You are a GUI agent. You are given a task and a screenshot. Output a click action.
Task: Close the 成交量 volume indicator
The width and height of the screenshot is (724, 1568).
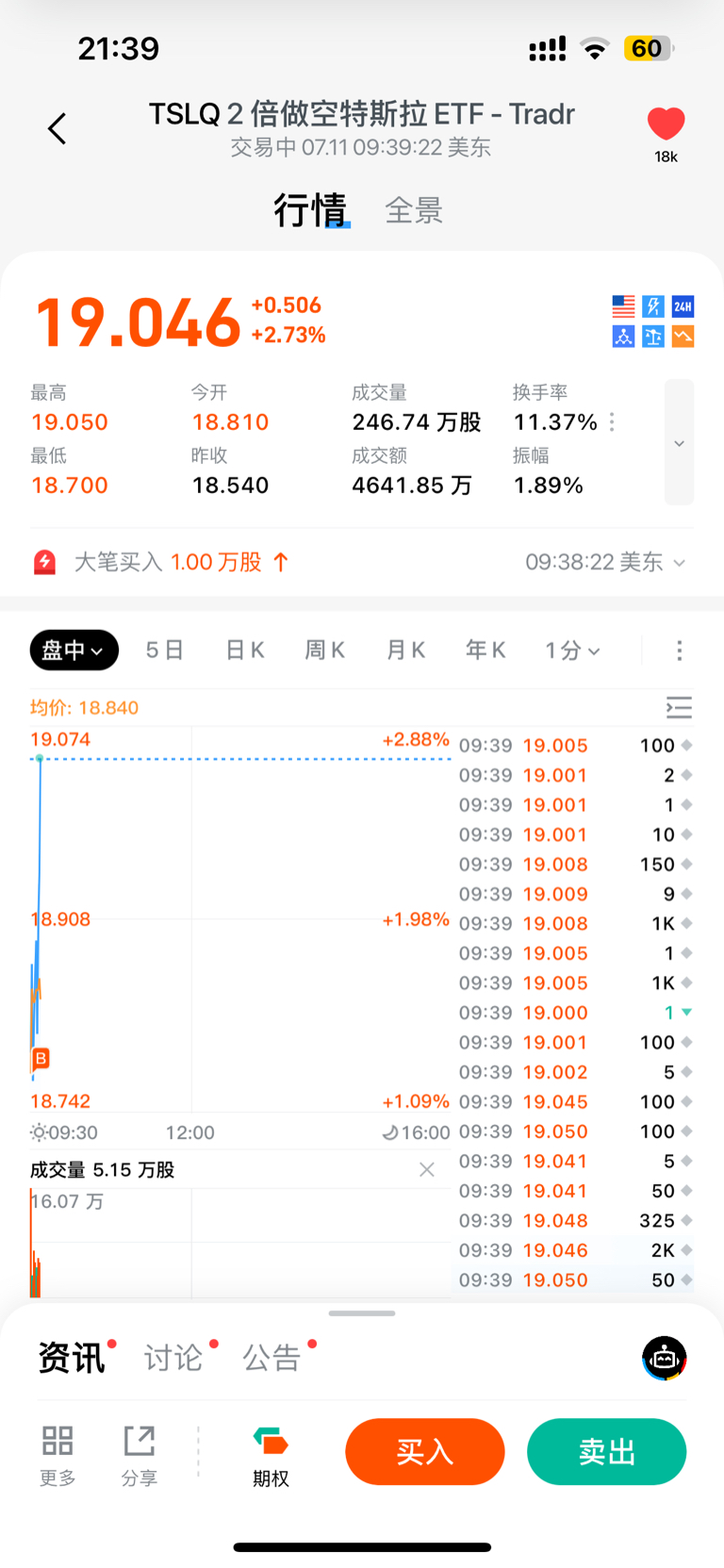pyautogui.click(x=427, y=1169)
